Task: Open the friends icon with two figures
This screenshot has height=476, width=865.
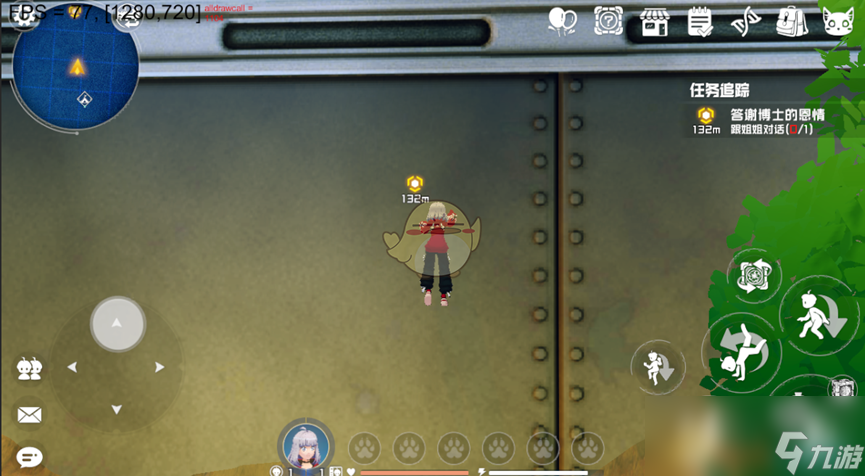Action: coord(29,369)
